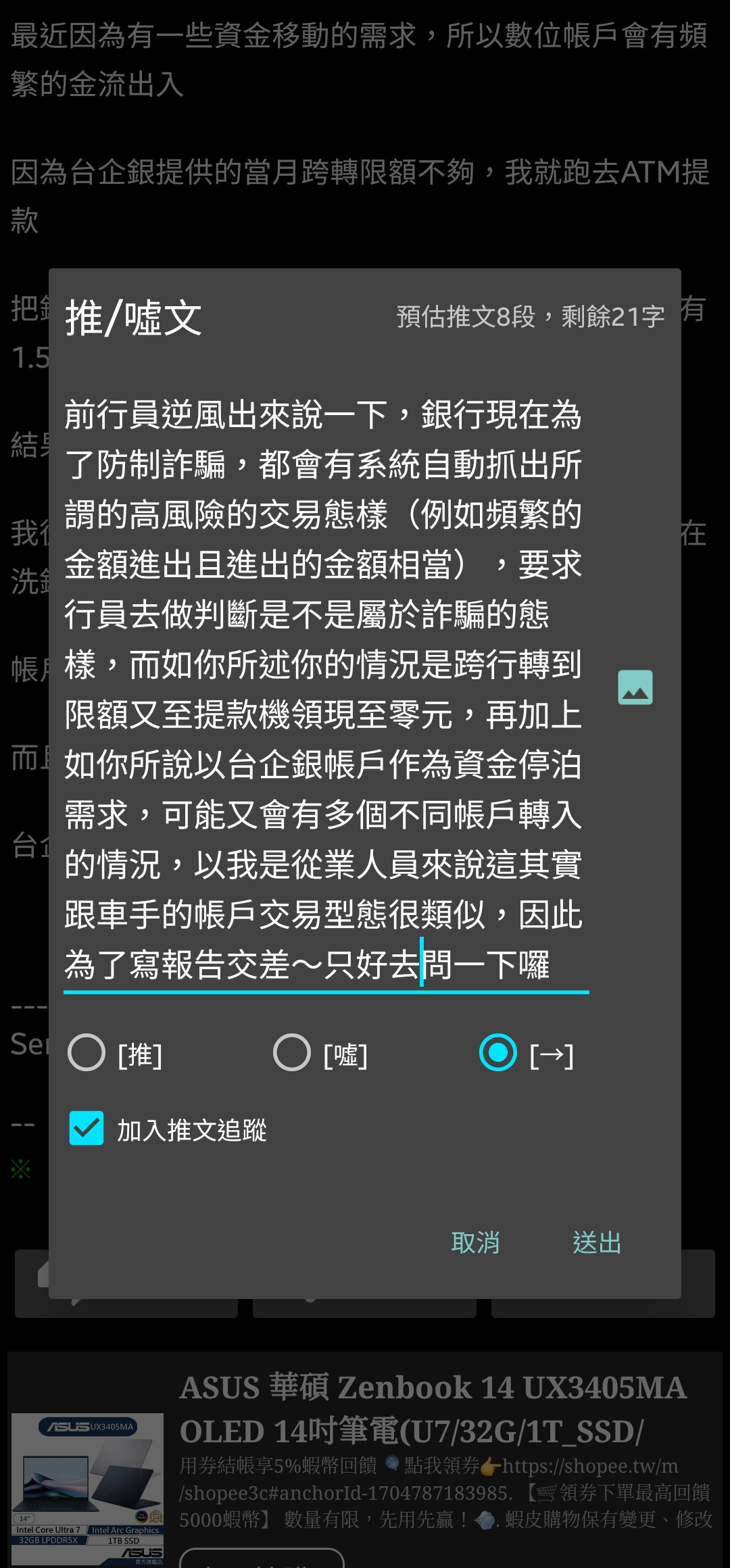This screenshot has width=730, height=1568.
Task: Tap 取消 to cancel the comment
Action: click(475, 1243)
